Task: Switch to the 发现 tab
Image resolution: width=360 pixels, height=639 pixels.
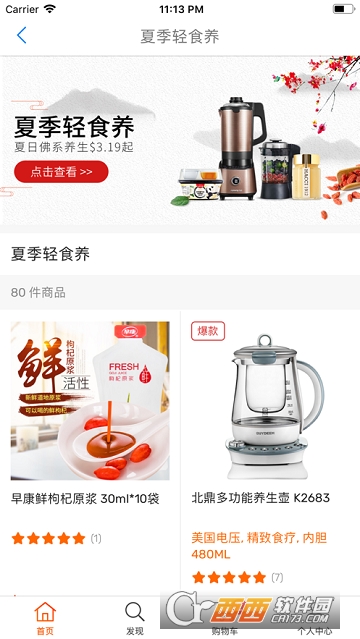Action: pyautogui.click(x=135, y=618)
